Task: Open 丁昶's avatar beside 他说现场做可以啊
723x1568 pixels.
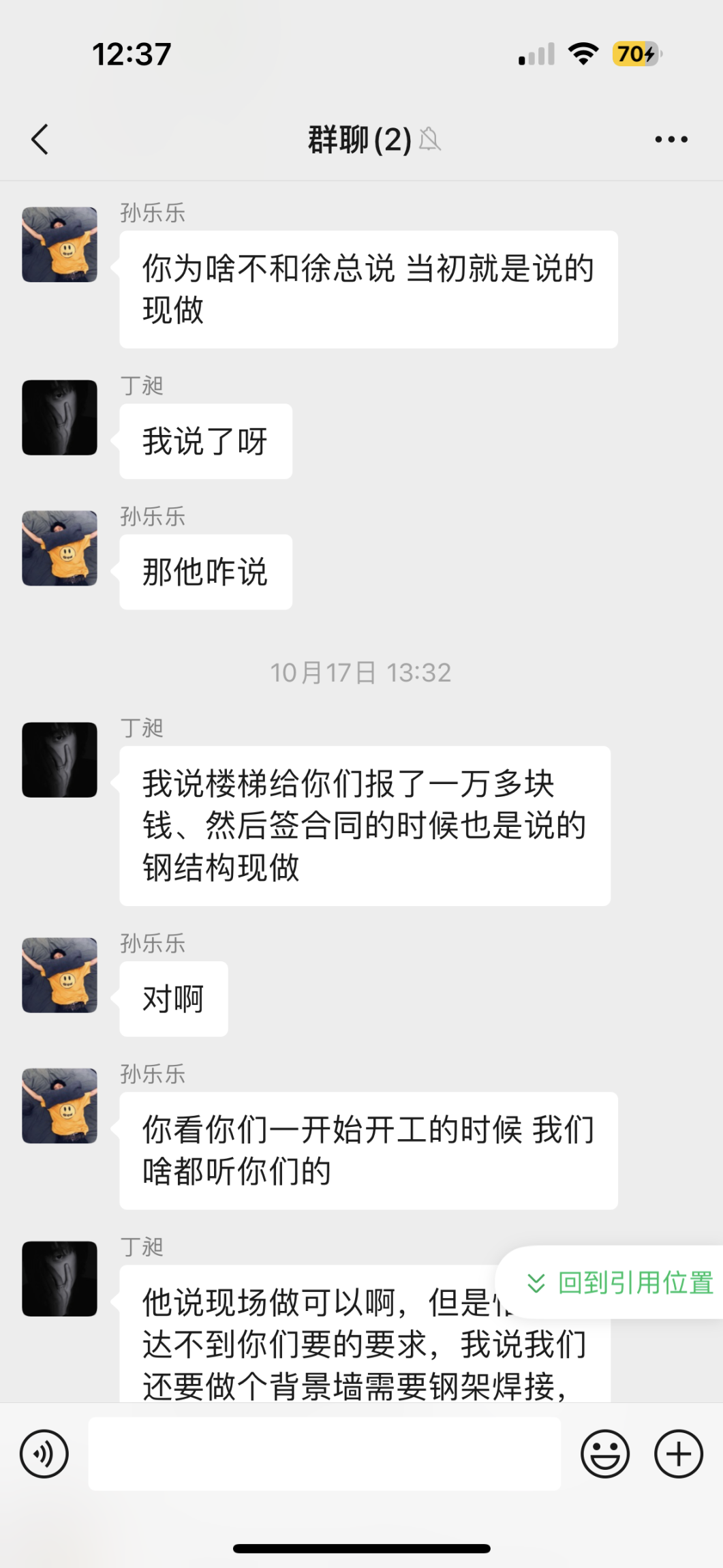Action: pyautogui.click(x=60, y=1279)
